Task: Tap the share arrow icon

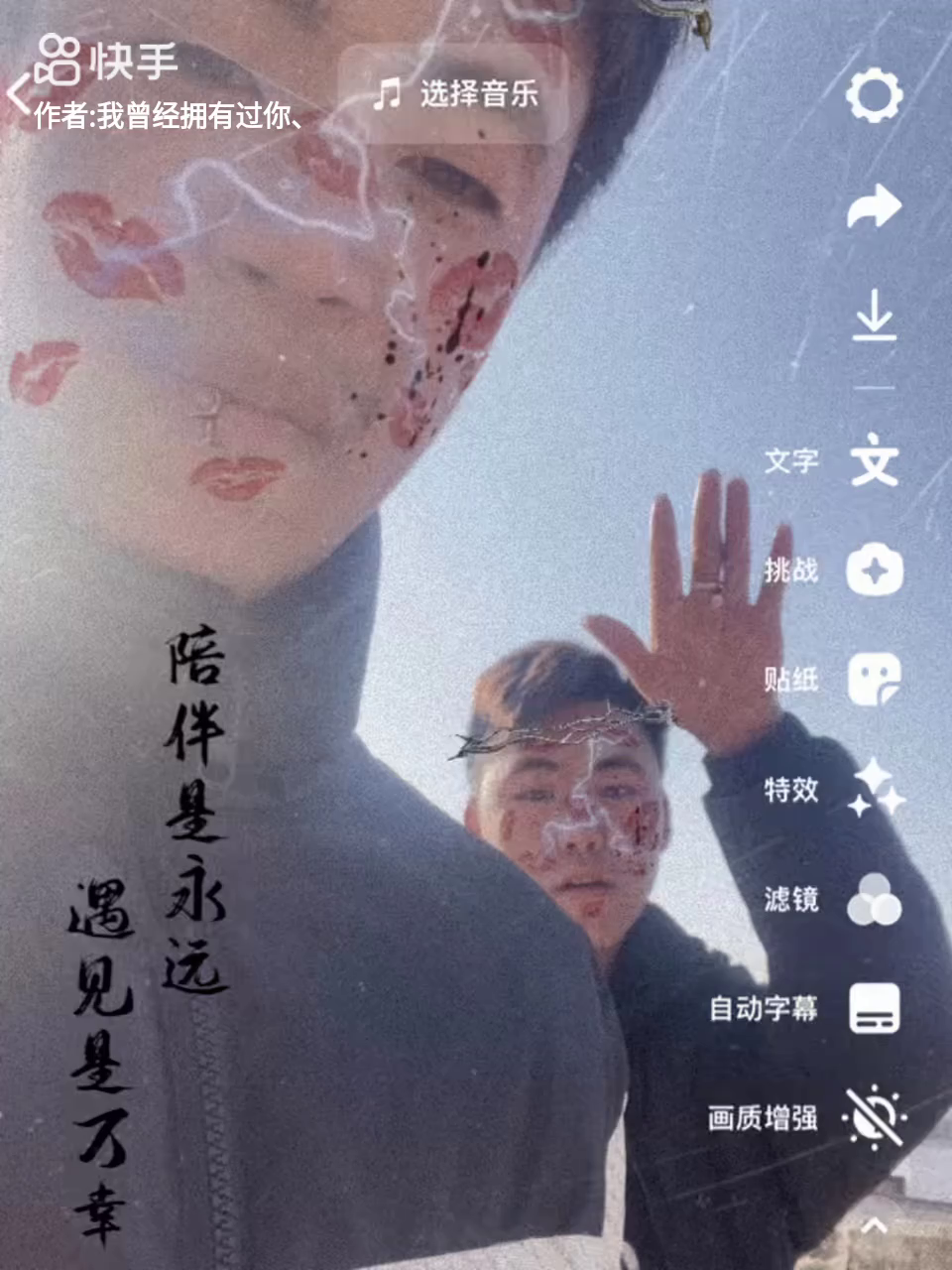Action: tap(874, 207)
